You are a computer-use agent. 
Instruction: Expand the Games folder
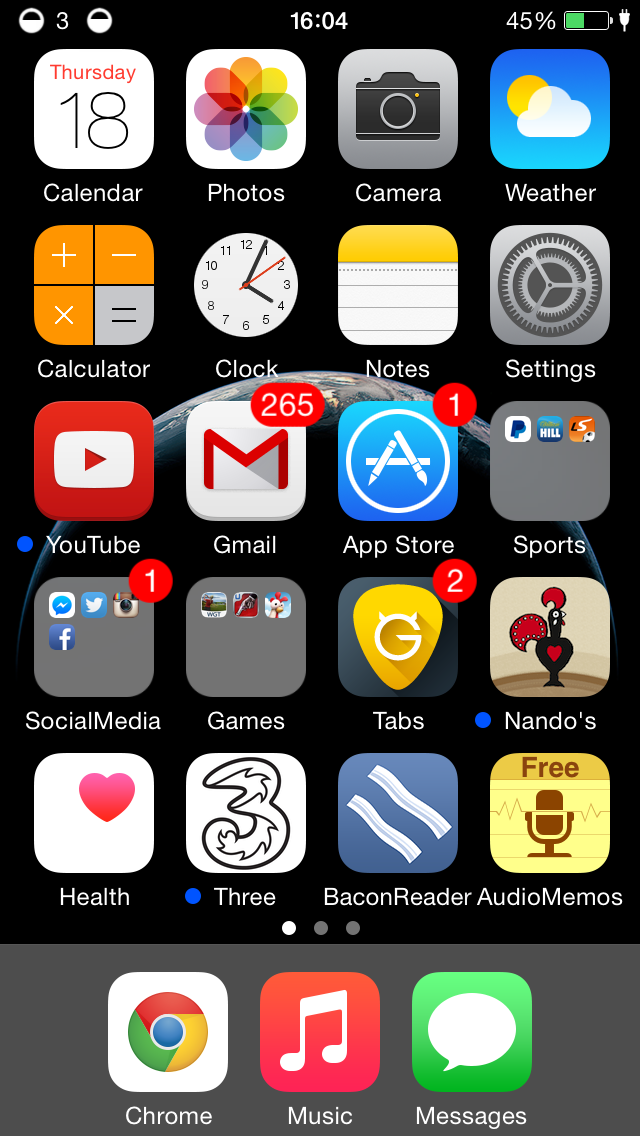[246, 637]
